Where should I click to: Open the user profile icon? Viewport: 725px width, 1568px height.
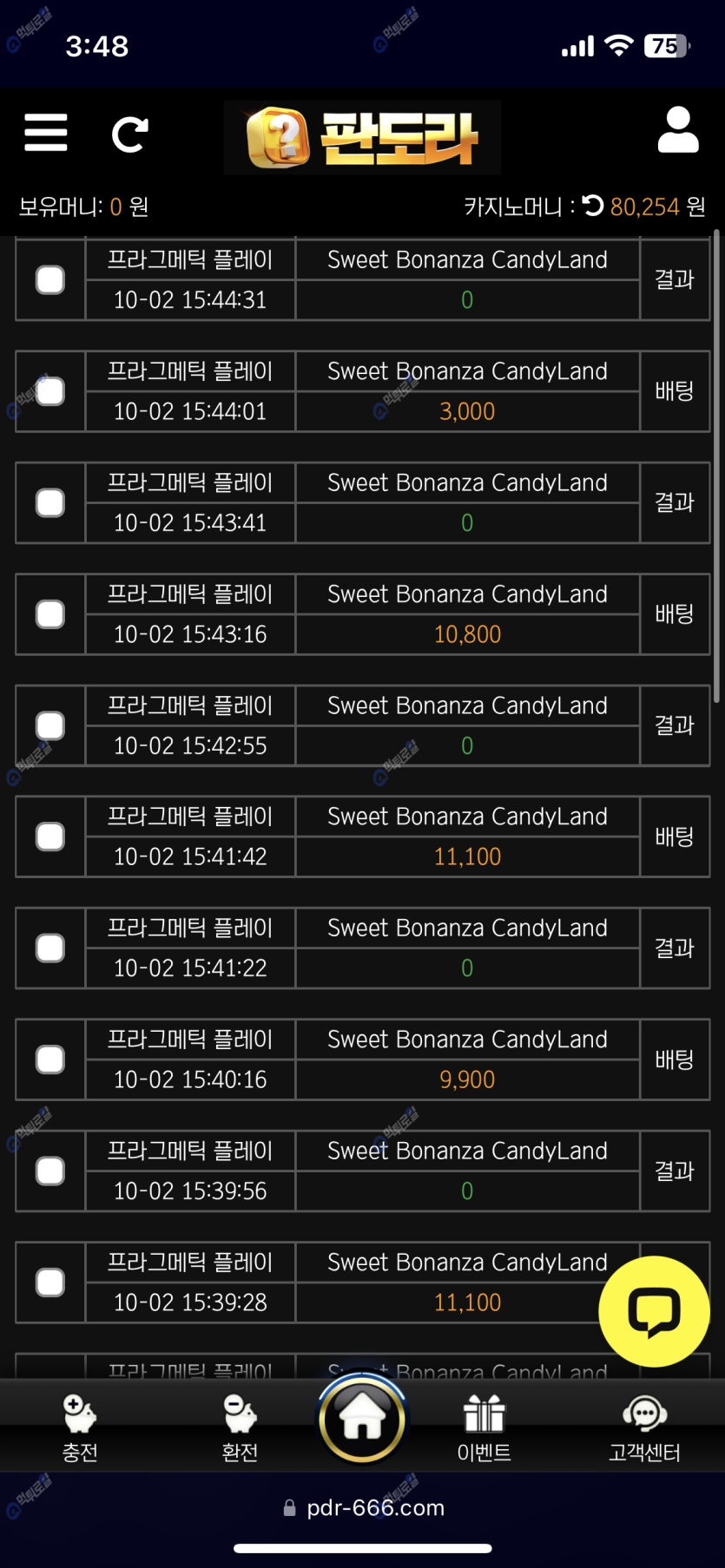677,131
